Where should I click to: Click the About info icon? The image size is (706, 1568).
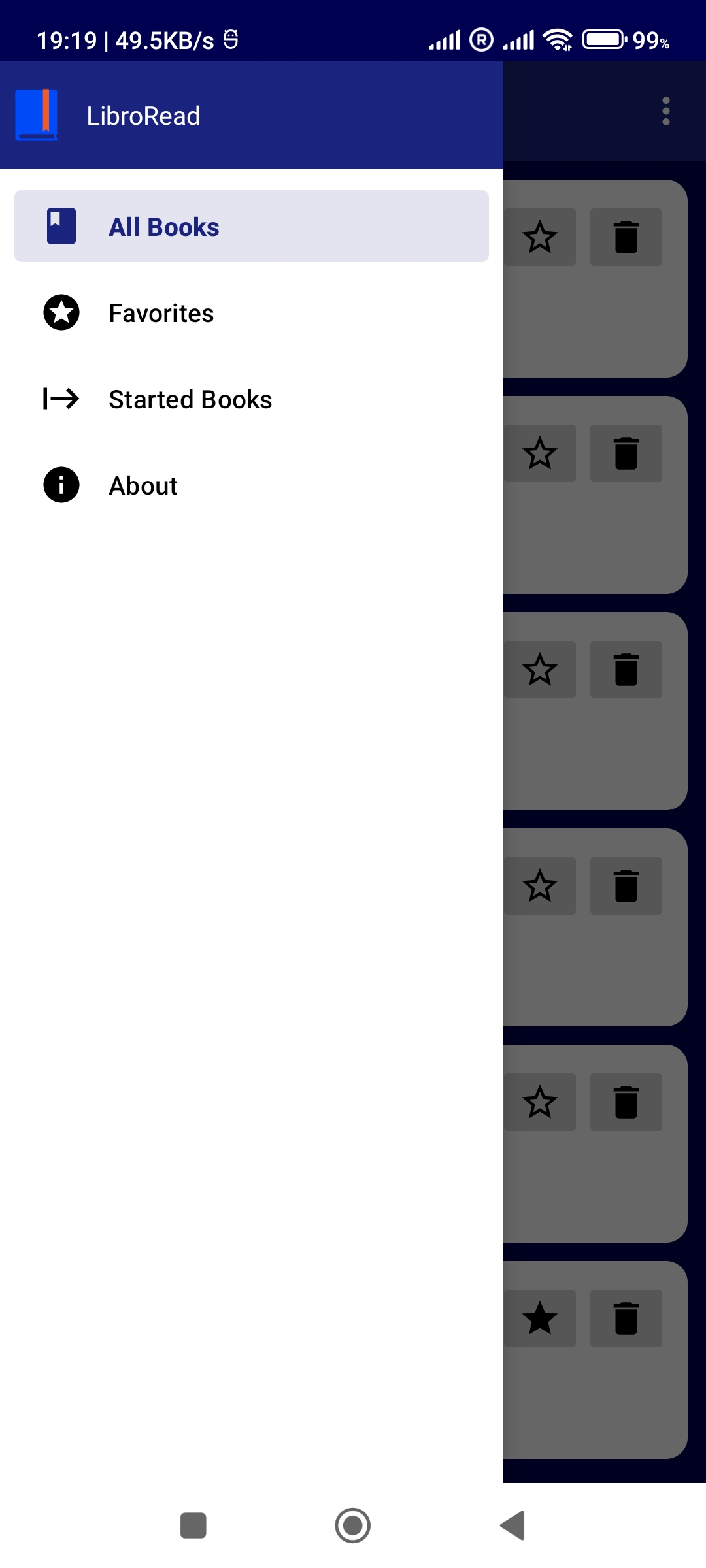pos(61,485)
